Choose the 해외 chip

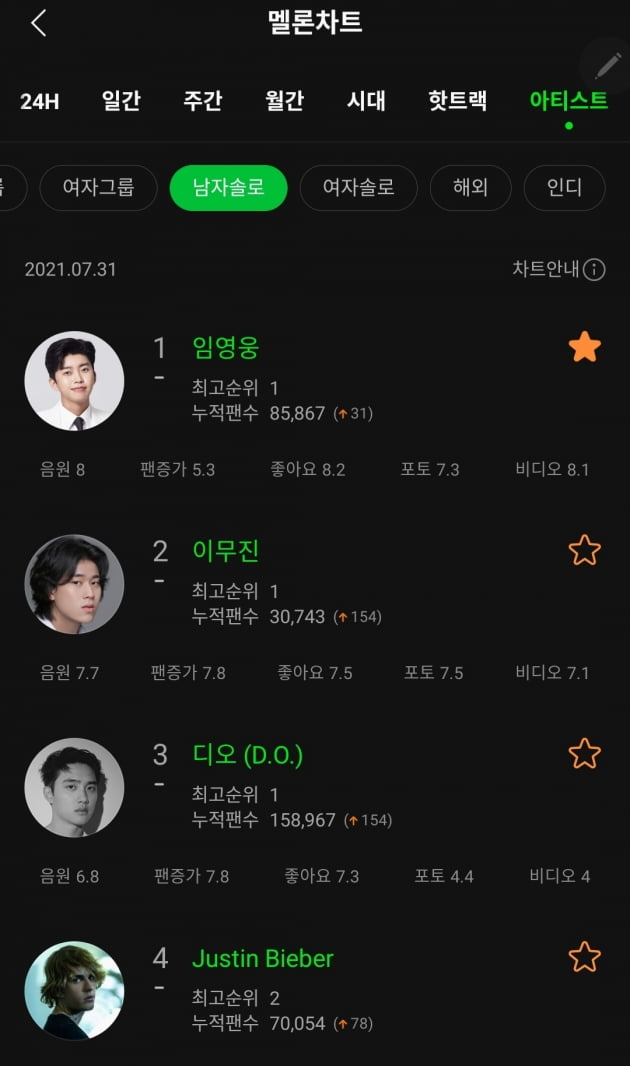tap(470, 188)
